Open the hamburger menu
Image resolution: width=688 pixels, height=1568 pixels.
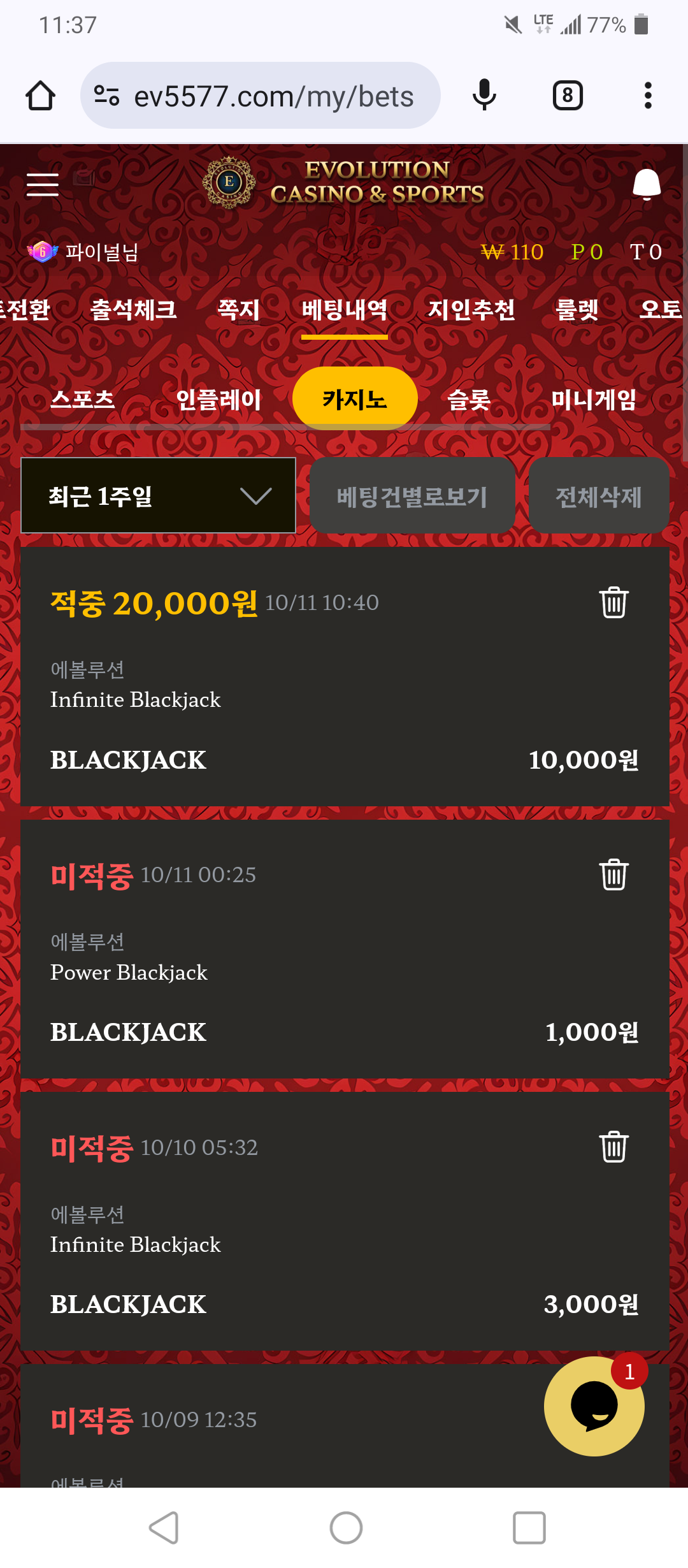[42, 184]
